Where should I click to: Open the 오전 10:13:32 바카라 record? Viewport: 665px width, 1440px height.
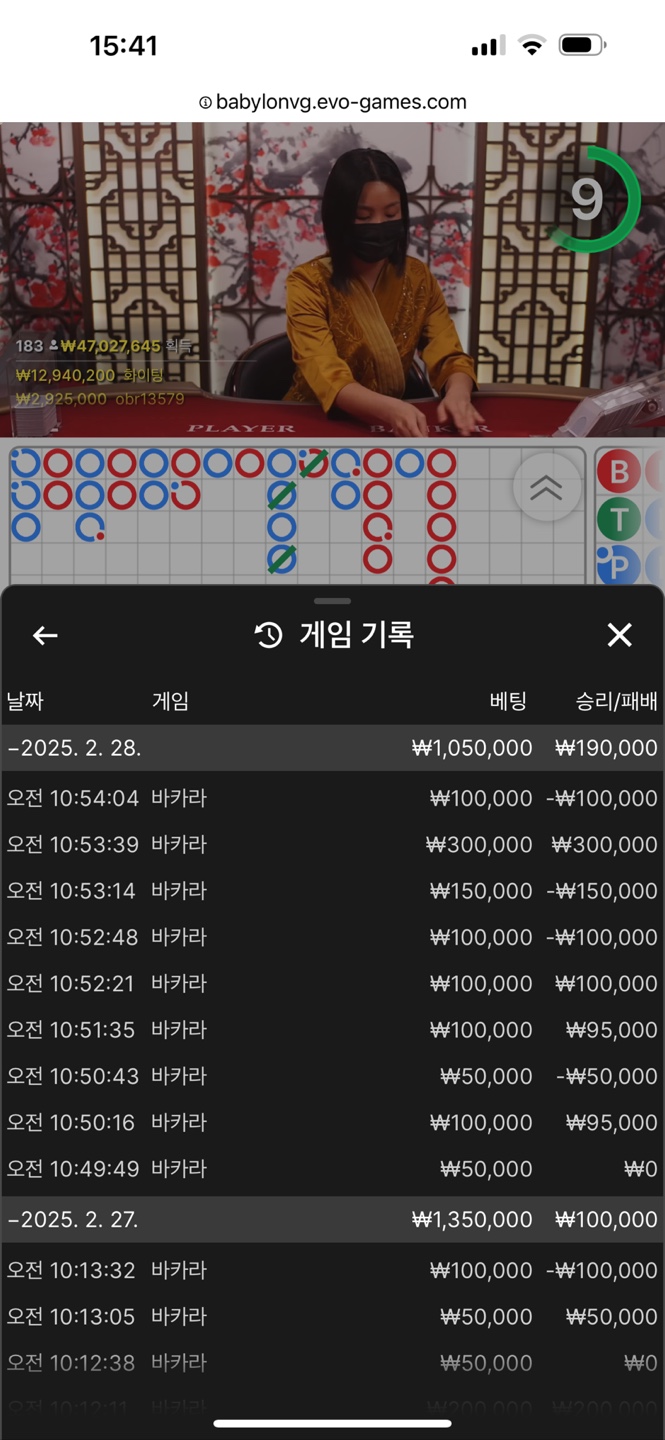point(332,1271)
